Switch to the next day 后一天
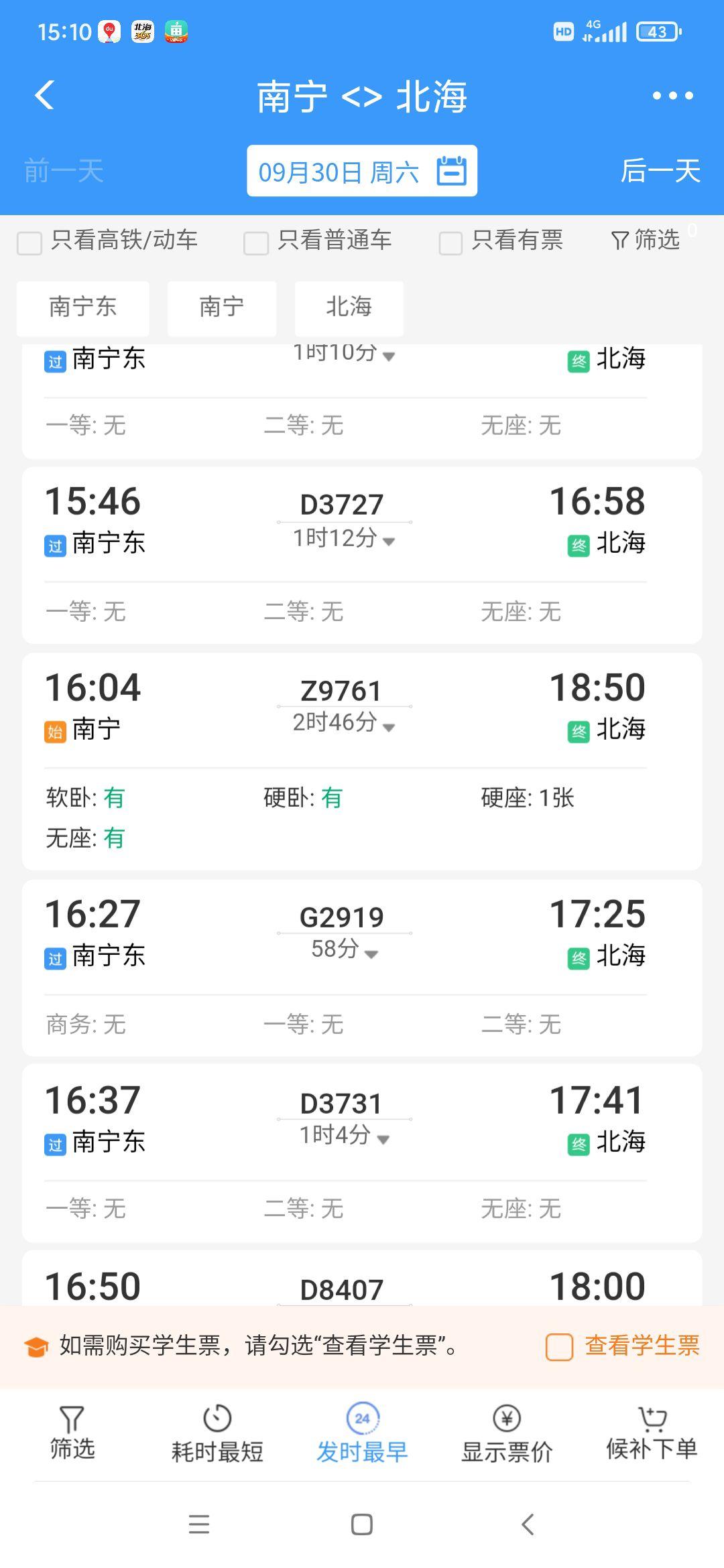The width and height of the screenshot is (724, 1568). tap(660, 171)
